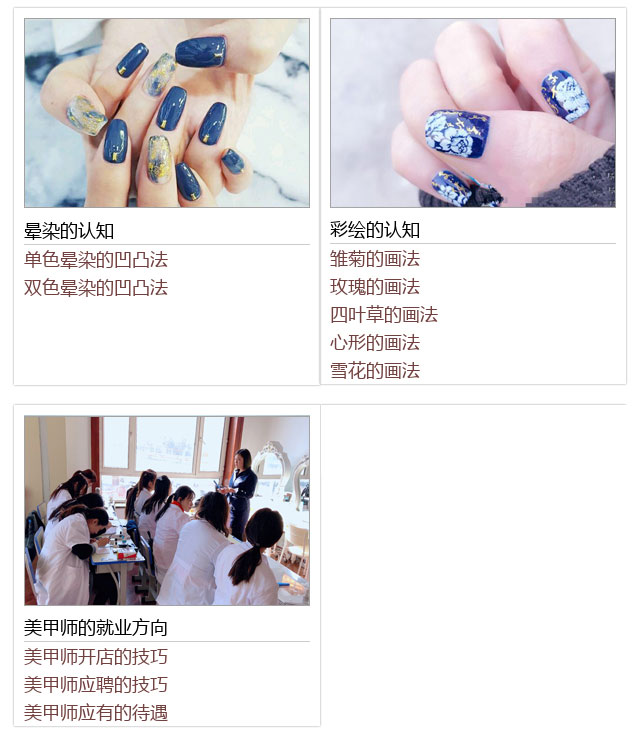
Task: Open the 彩绘的认知 nail photo card
Action: click(473, 113)
